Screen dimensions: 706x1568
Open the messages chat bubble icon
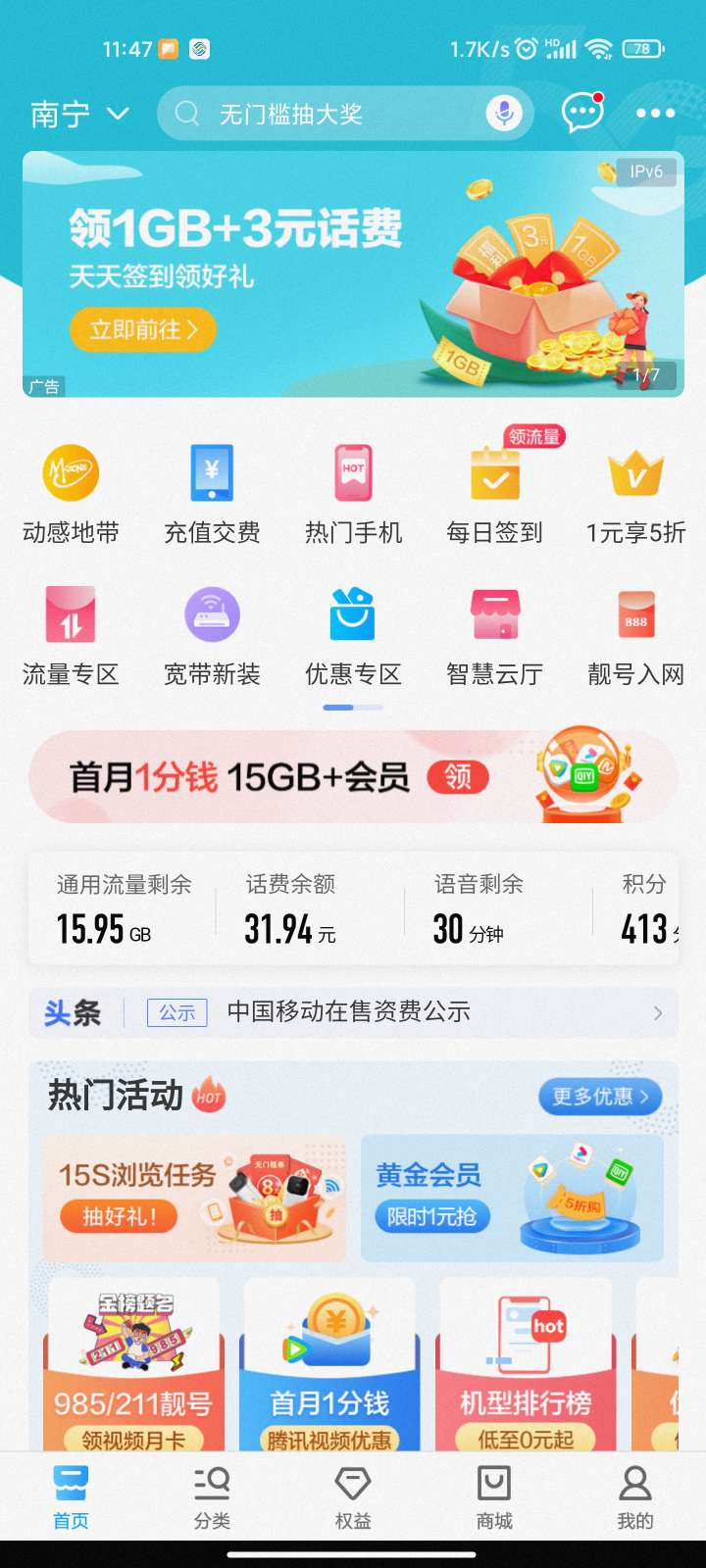581,113
